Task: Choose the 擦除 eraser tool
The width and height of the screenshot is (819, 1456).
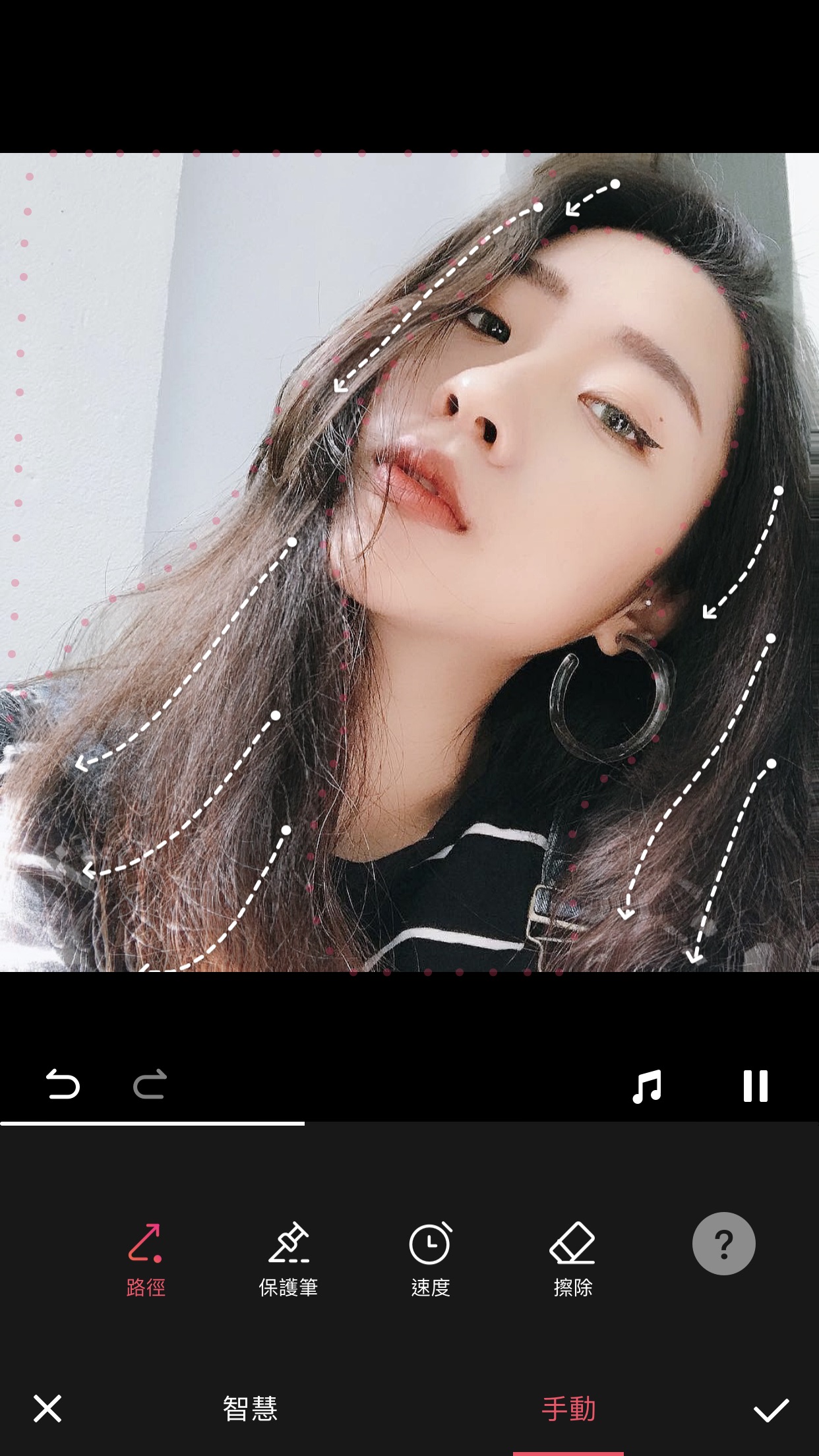Action: (573, 1259)
